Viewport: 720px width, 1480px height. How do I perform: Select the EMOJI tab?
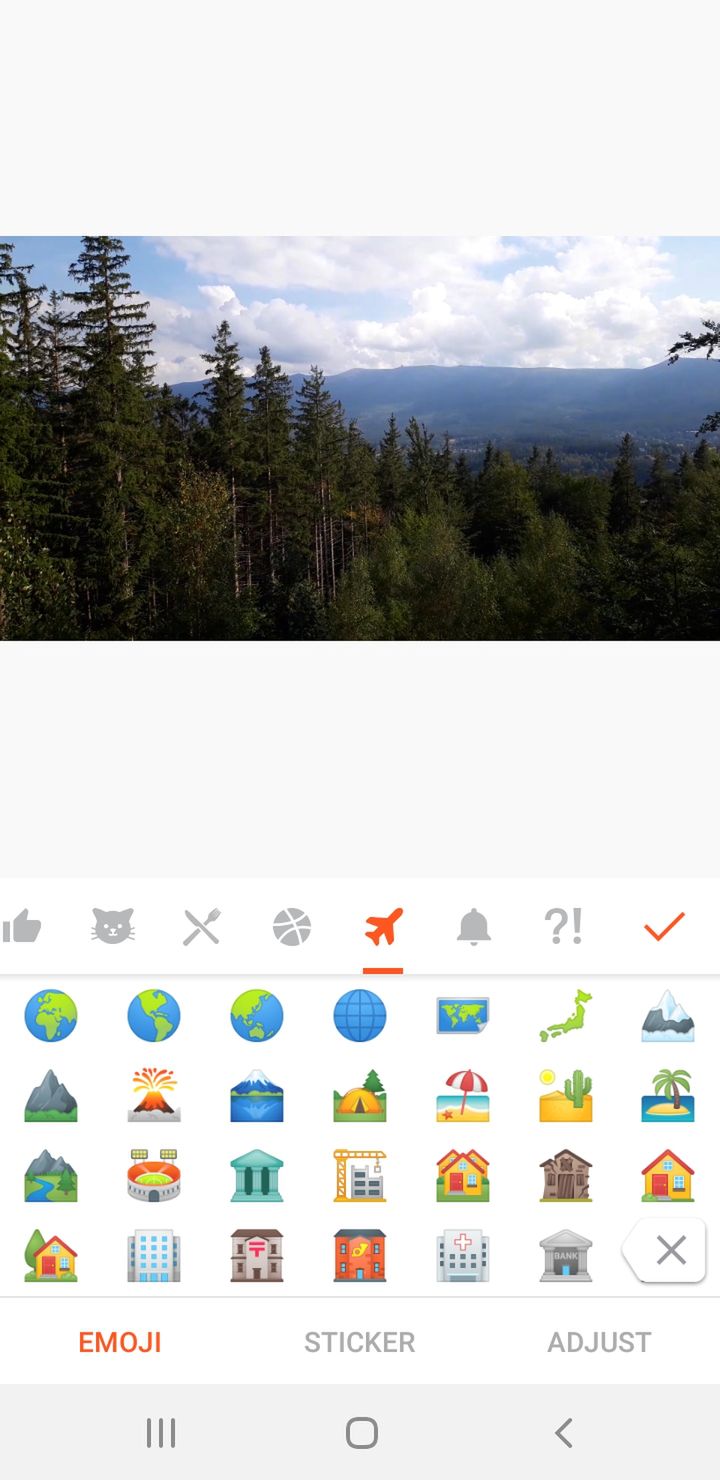tap(120, 1342)
